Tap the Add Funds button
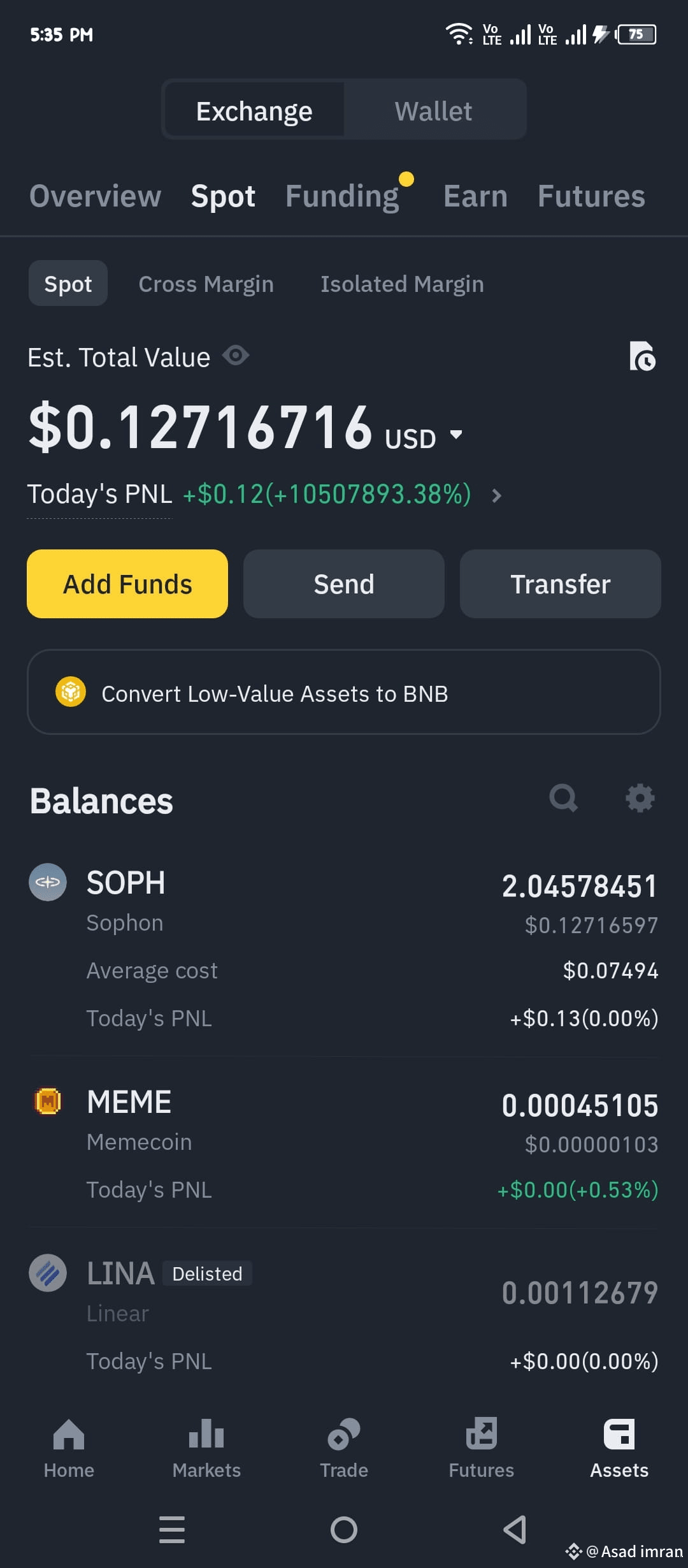This screenshot has height=1568, width=688. click(x=127, y=584)
